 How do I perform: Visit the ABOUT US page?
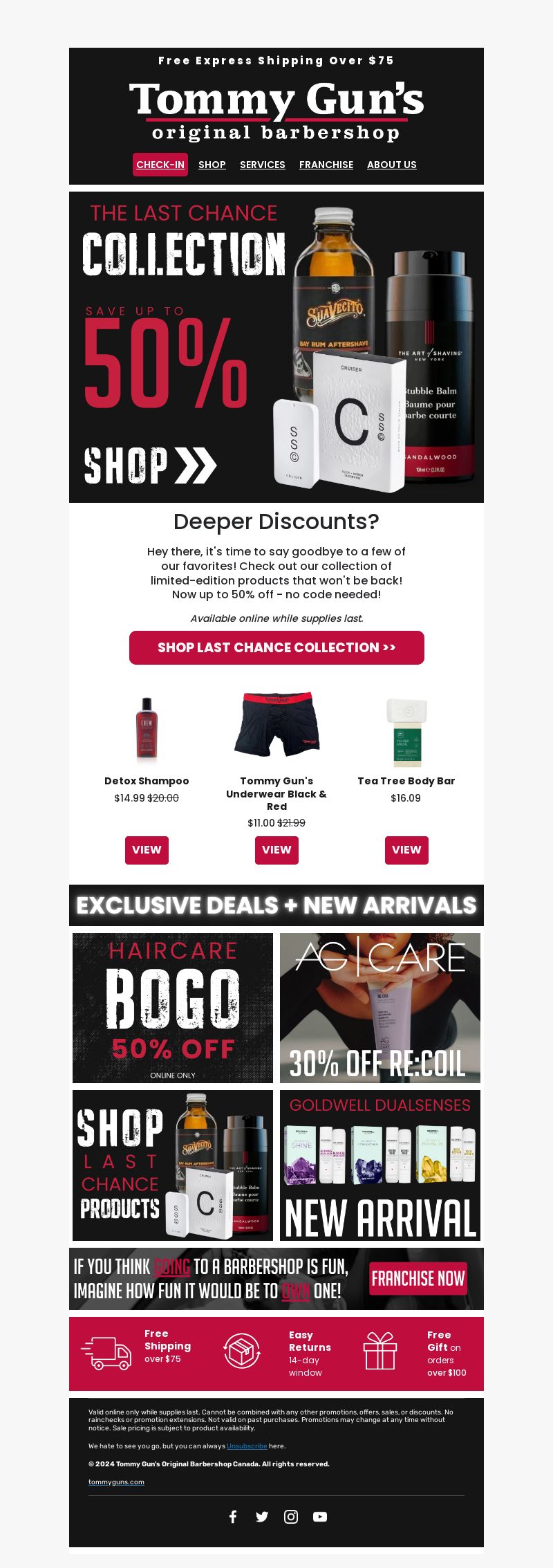(x=392, y=165)
